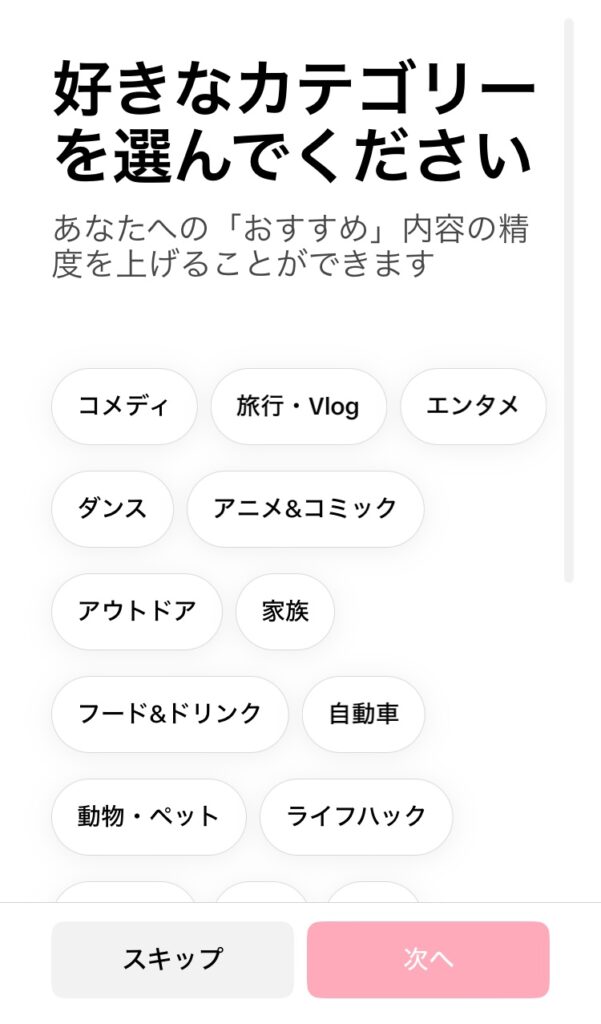
Task: Select the 自動車 category chip
Action: pos(363,714)
